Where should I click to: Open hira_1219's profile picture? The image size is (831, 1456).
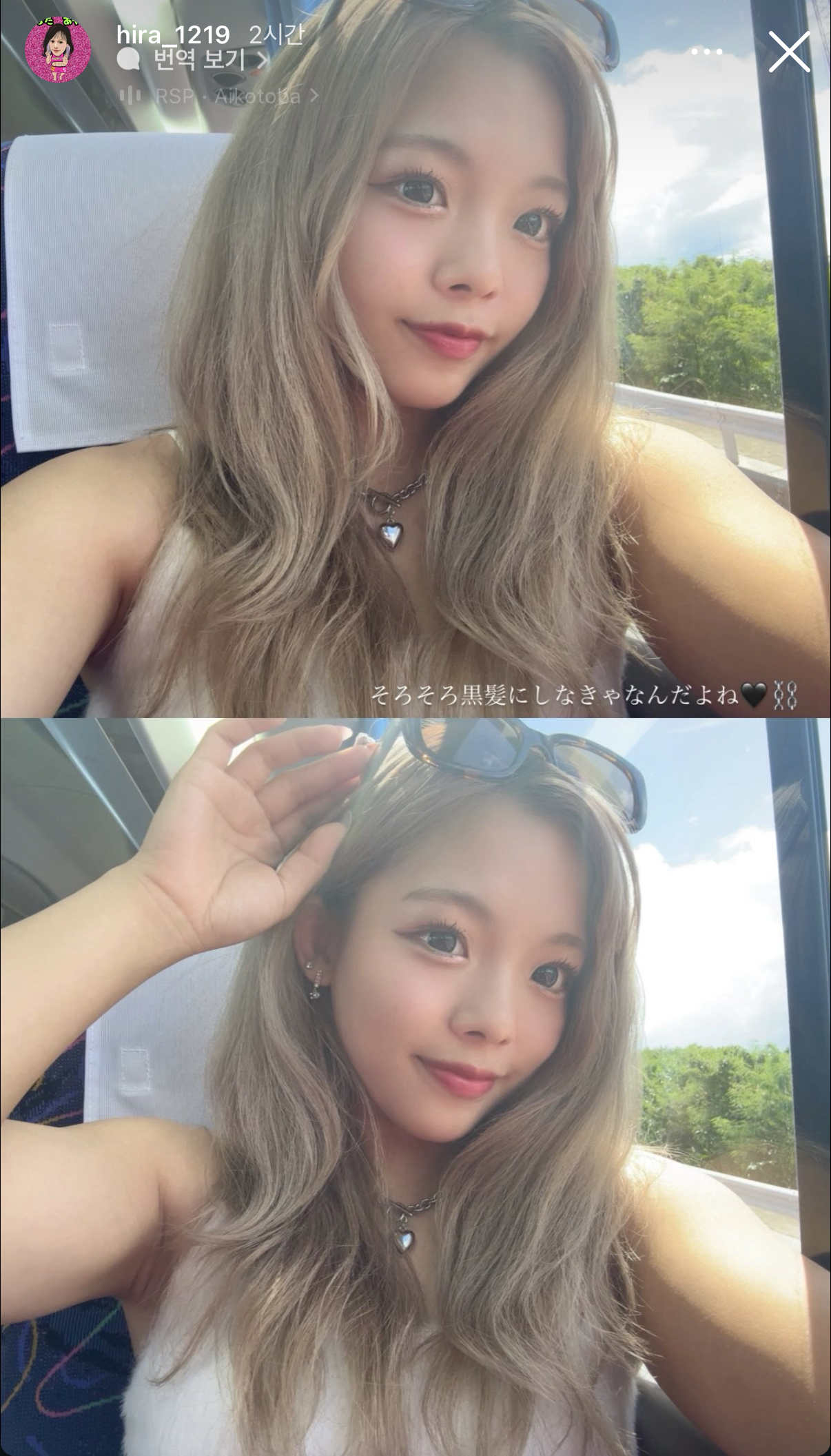[57, 50]
